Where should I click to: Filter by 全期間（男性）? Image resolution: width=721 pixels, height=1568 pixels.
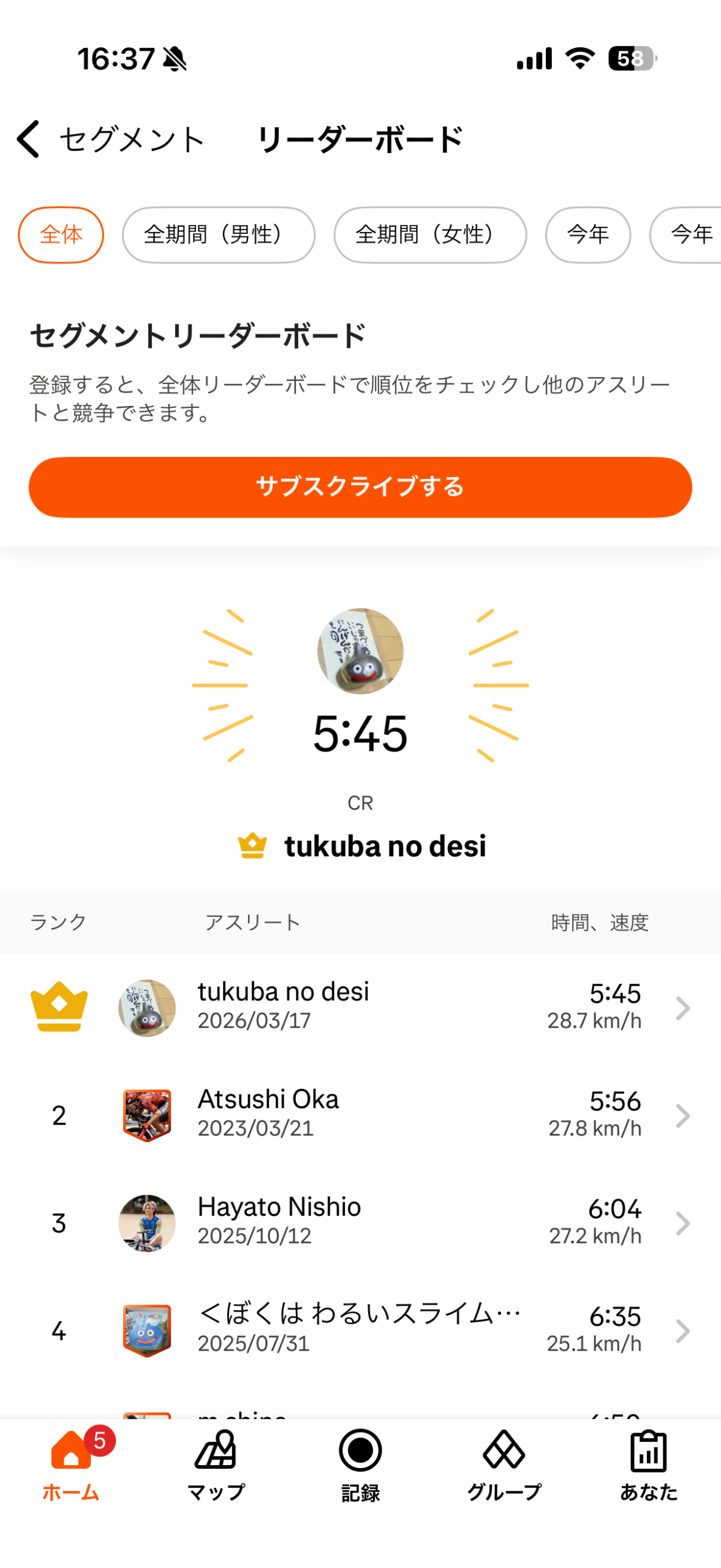[218, 235]
